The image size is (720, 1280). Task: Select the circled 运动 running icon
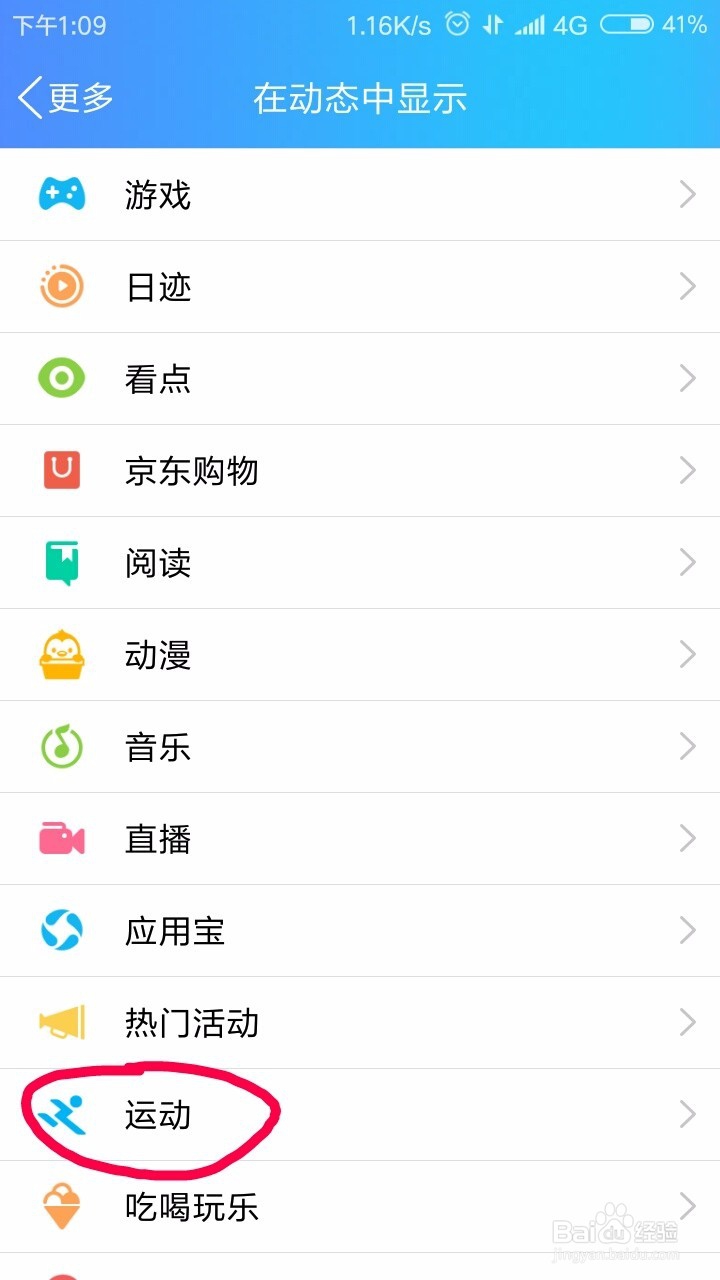point(62,1115)
